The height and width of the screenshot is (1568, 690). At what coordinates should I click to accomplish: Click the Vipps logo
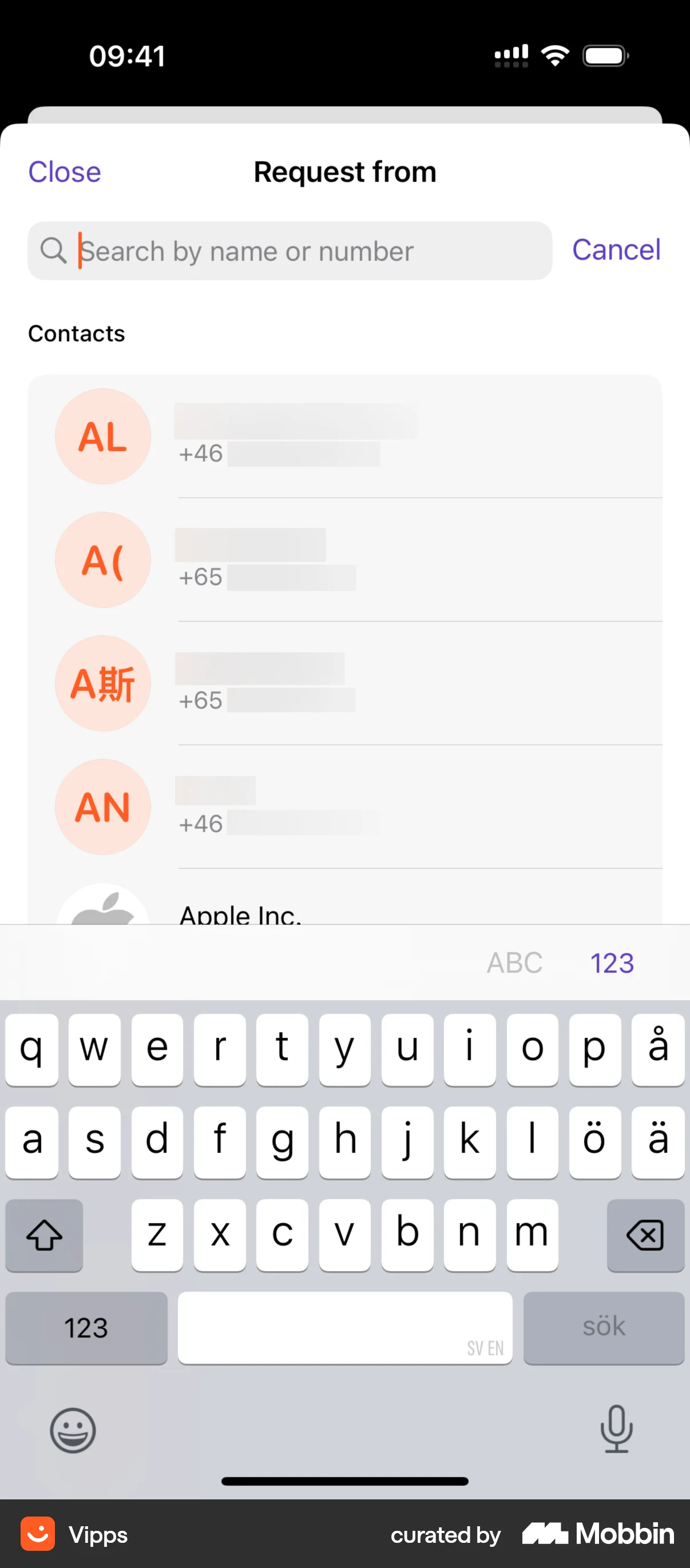click(x=38, y=1534)
